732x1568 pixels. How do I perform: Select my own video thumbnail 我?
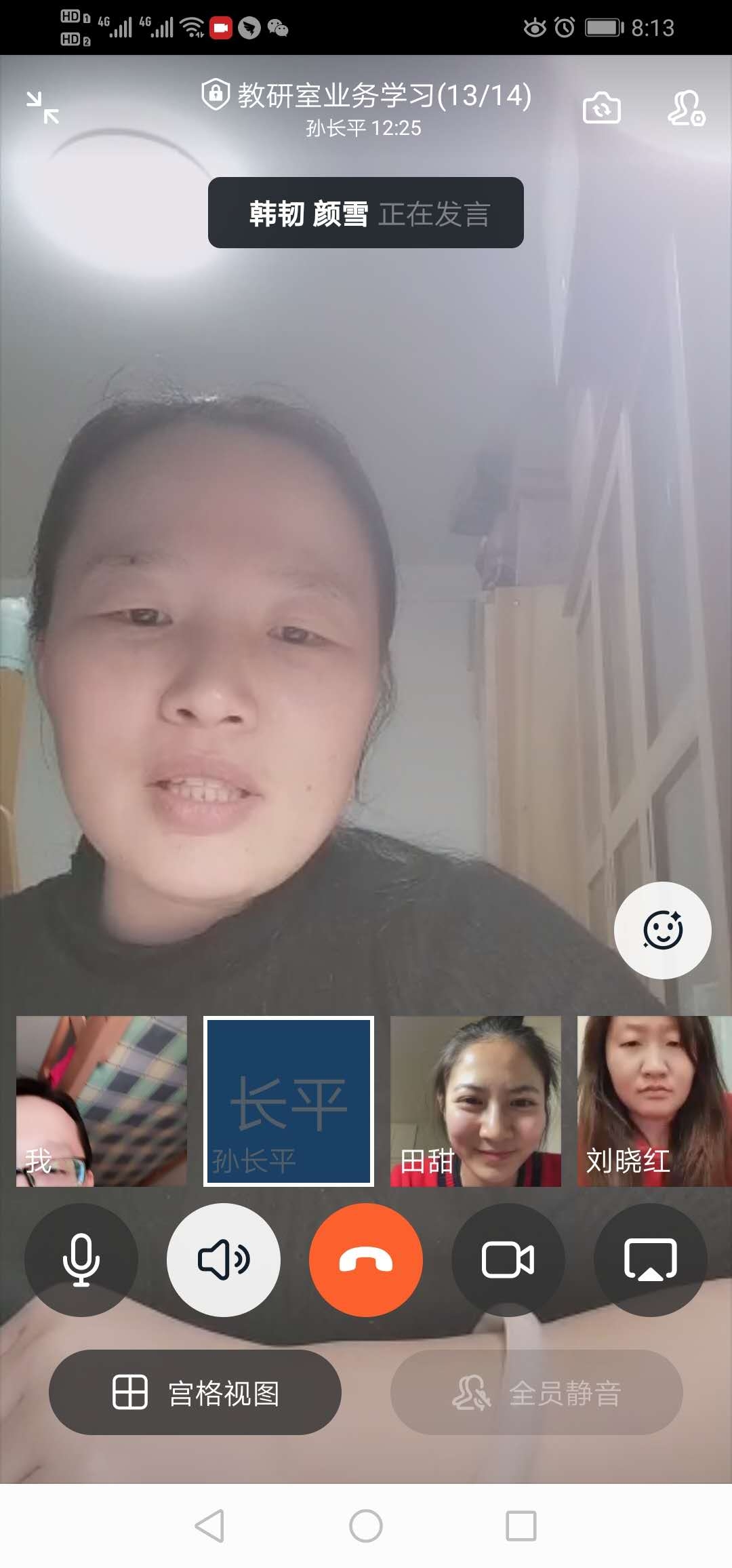[102, 1101]
